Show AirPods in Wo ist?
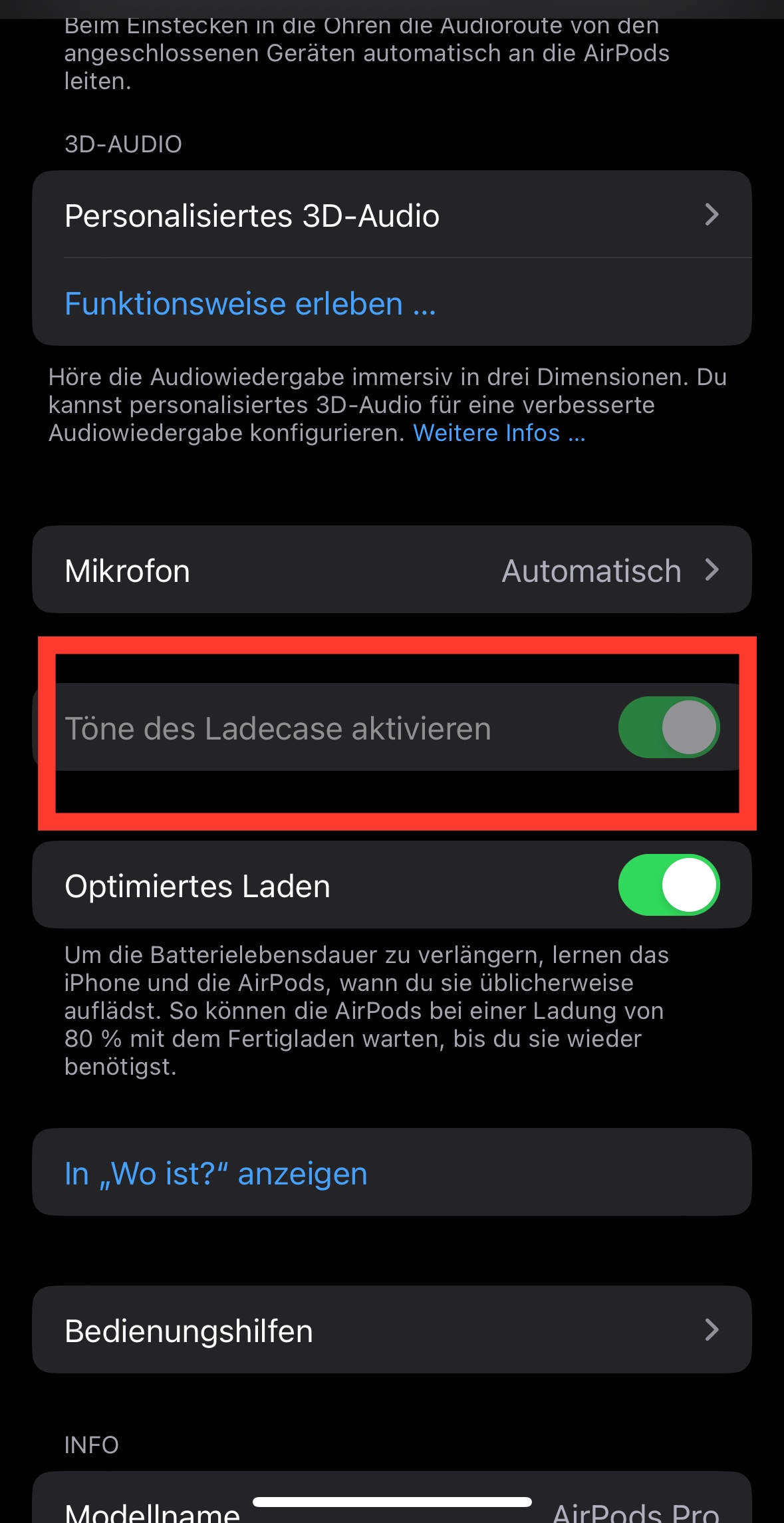Screen dimensions: 784x1523 (392, 1173)
